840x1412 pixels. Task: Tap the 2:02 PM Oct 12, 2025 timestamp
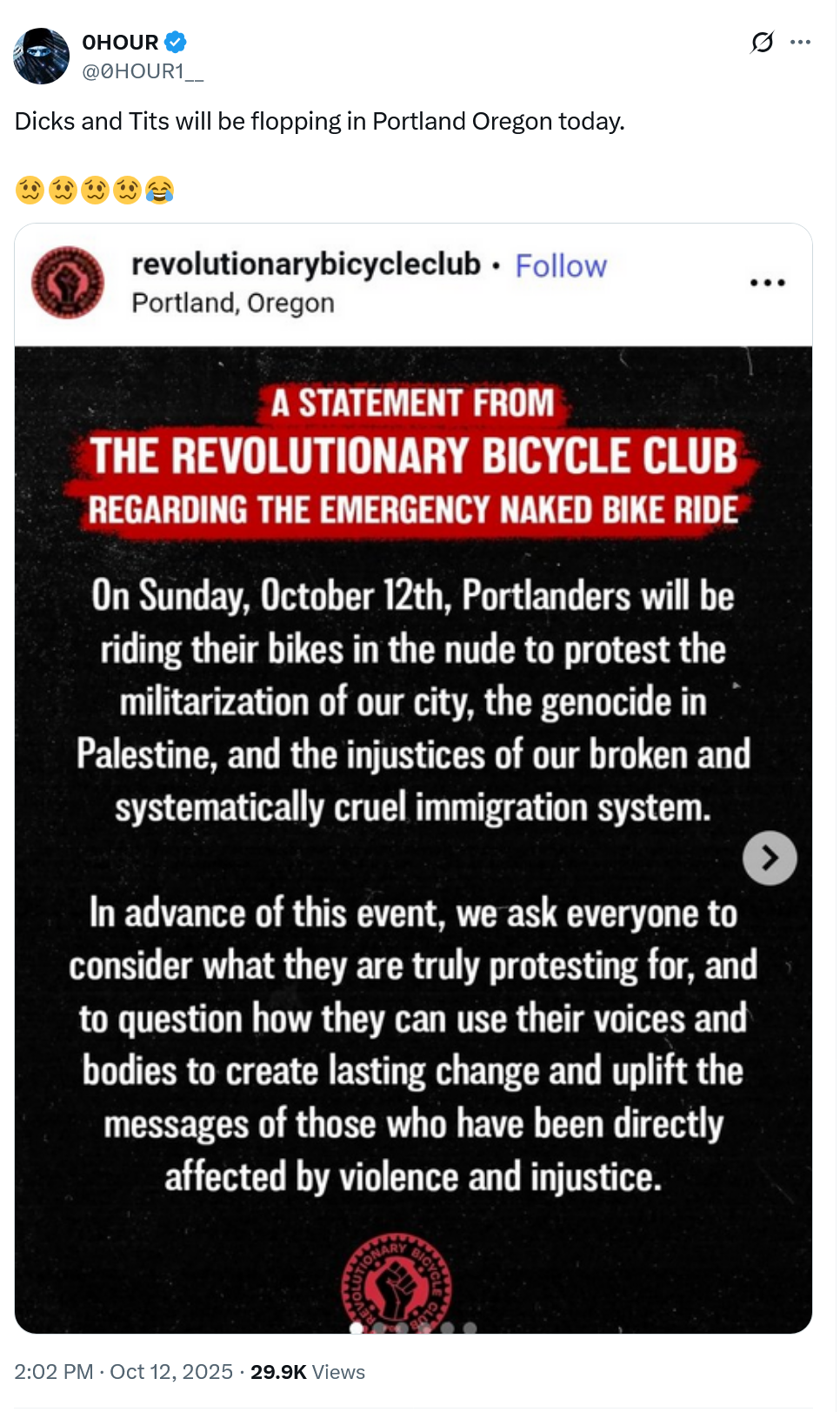pos(123,1372)
